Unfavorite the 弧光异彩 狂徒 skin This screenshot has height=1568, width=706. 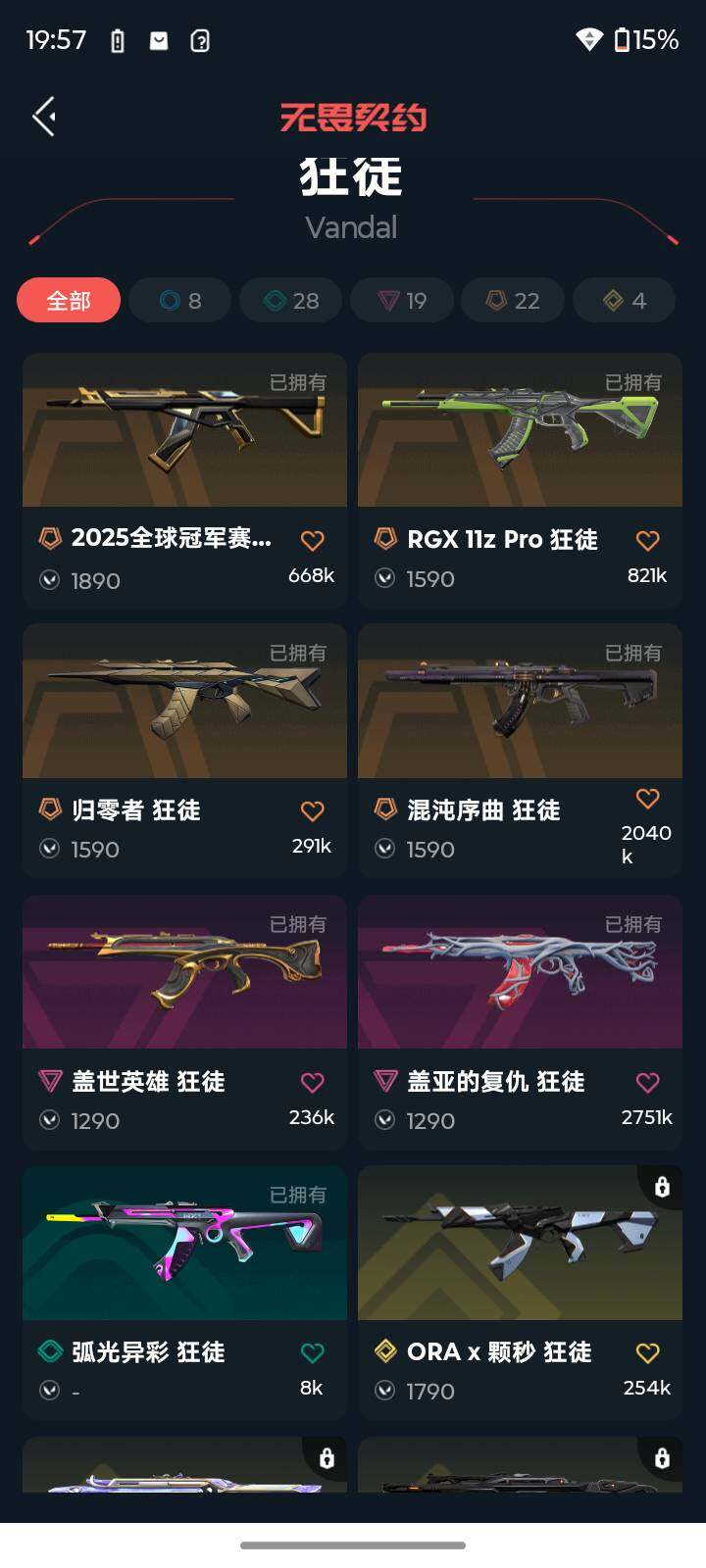(312, 1351)
